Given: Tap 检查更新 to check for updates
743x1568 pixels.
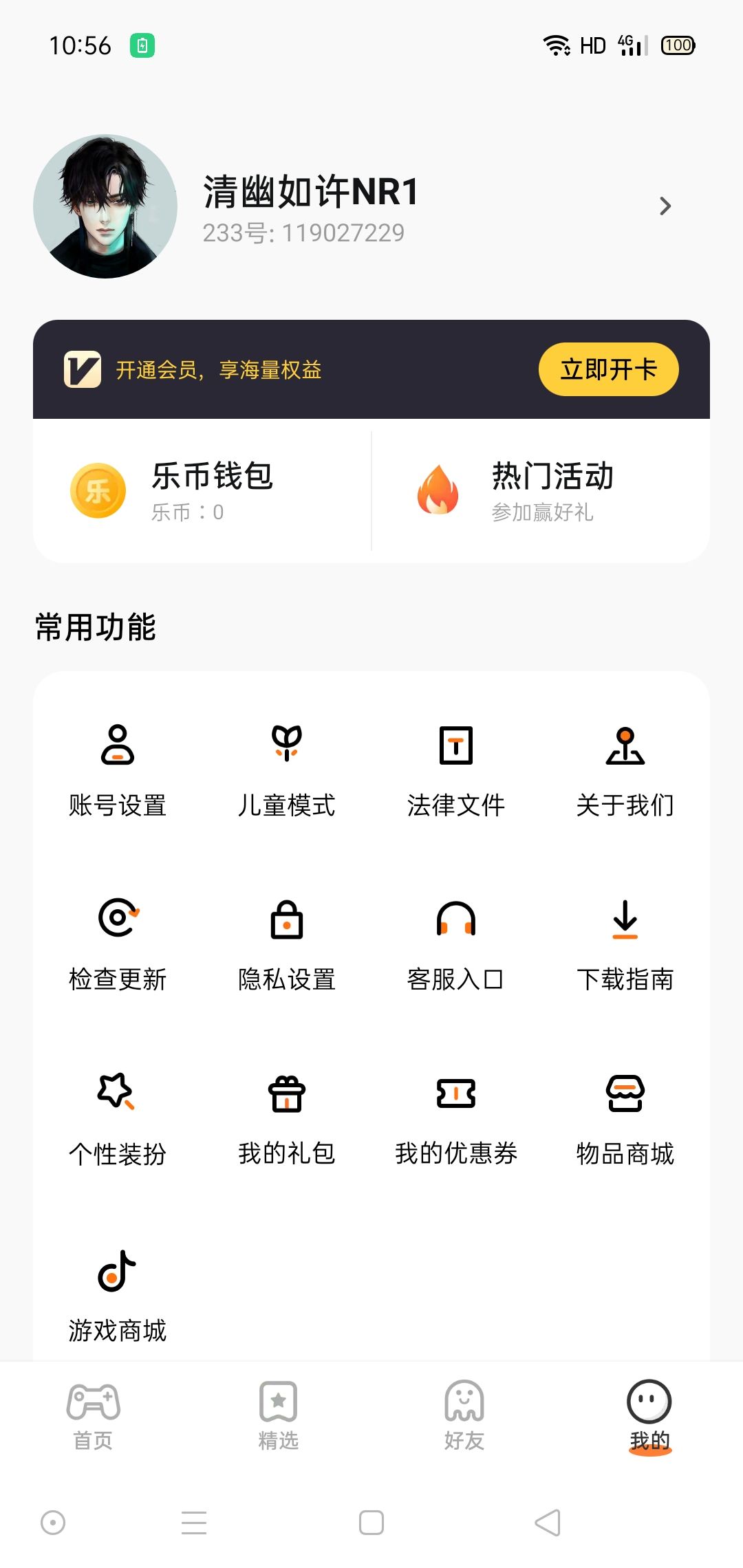Looking at the screenshot, I should tap(118, 944).
